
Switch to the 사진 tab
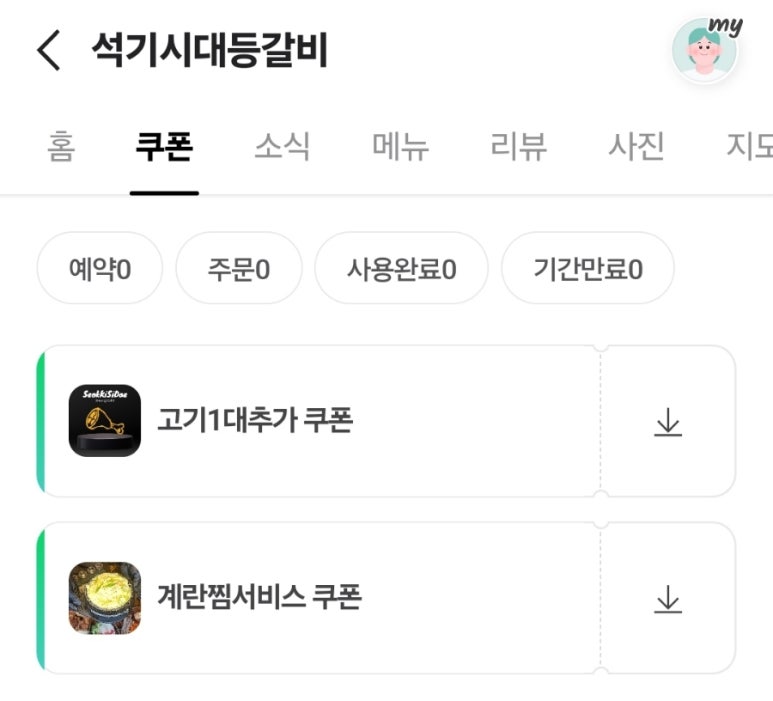pyautogui.click(x=636, y=147)
